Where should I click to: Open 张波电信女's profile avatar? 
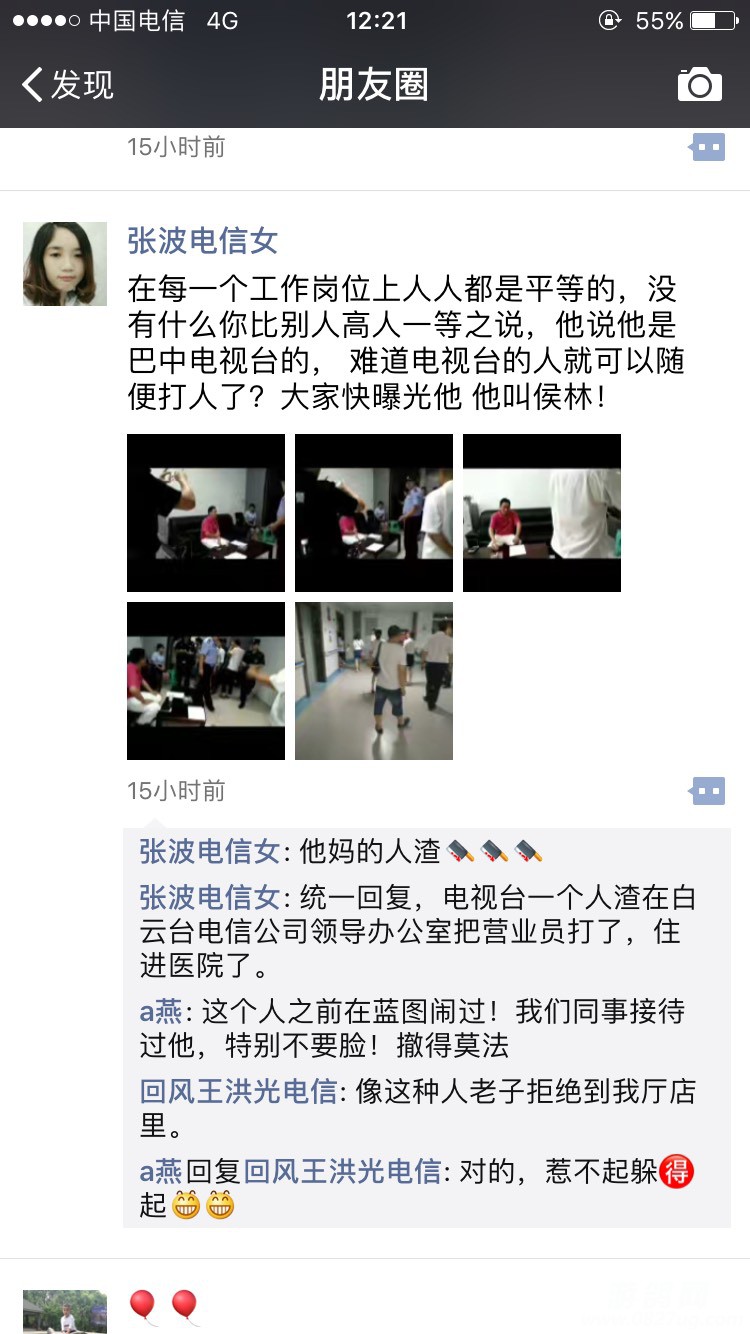(x=65, y=264)
